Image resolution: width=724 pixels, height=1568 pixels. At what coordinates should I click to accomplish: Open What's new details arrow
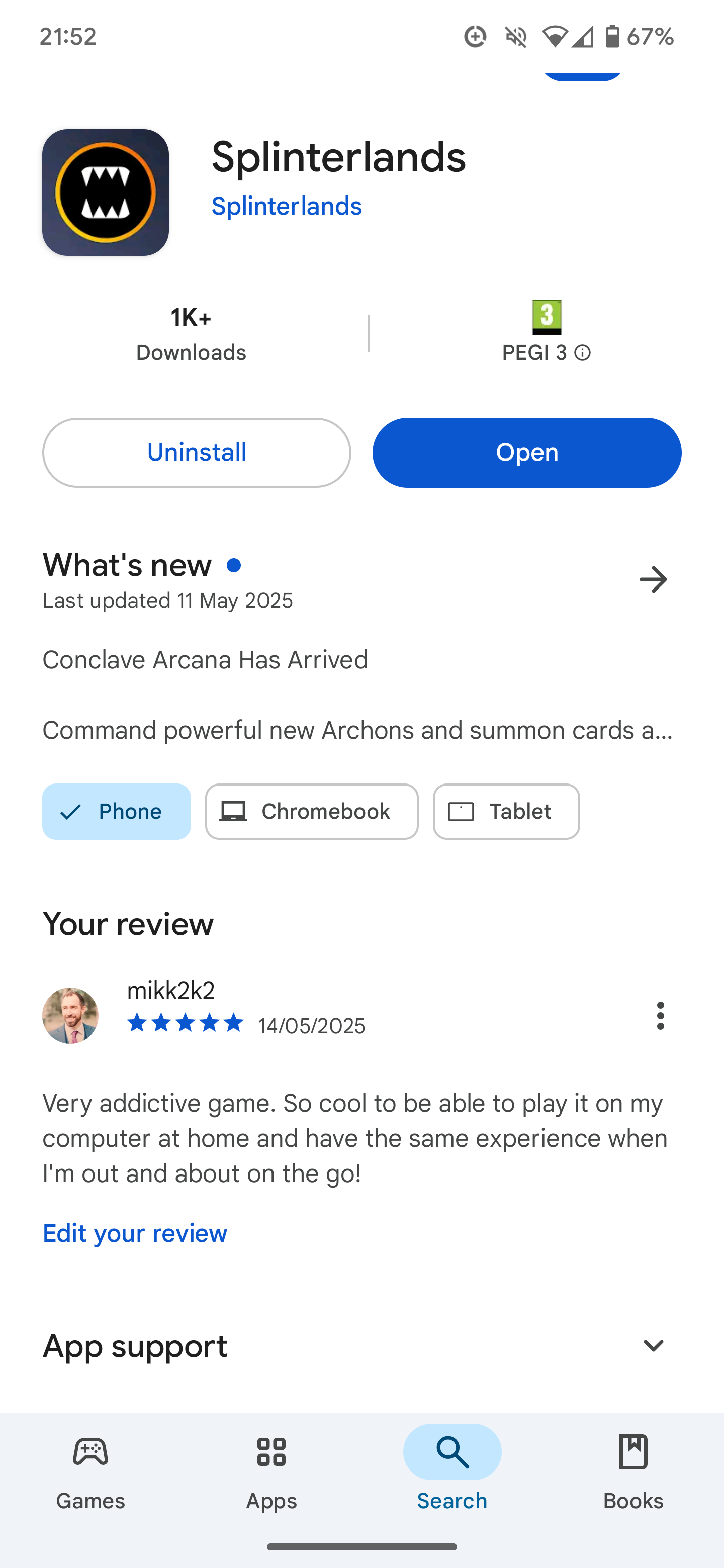(653, 579)
